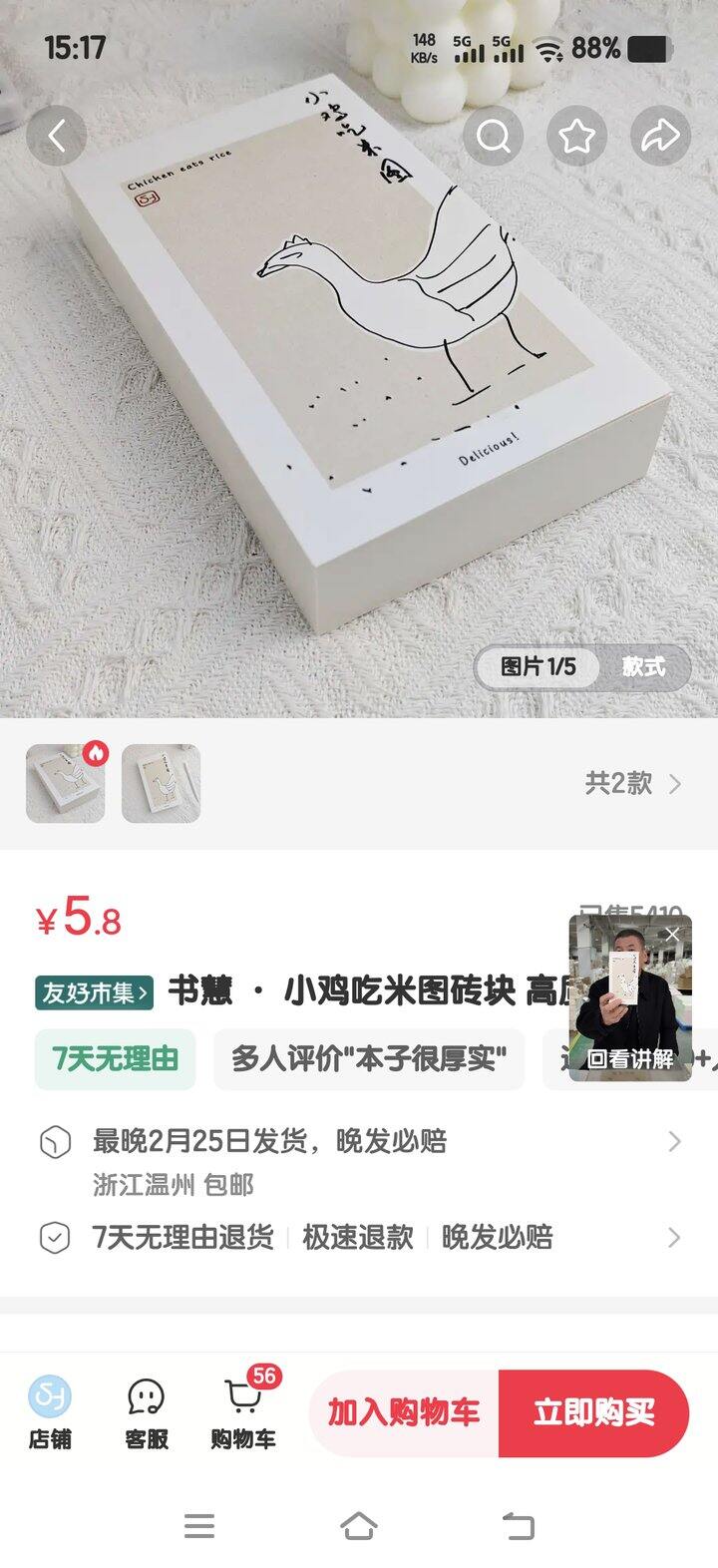Select the first style thumbnail with flame badge
718x1568 pixels.
(66, 783)
